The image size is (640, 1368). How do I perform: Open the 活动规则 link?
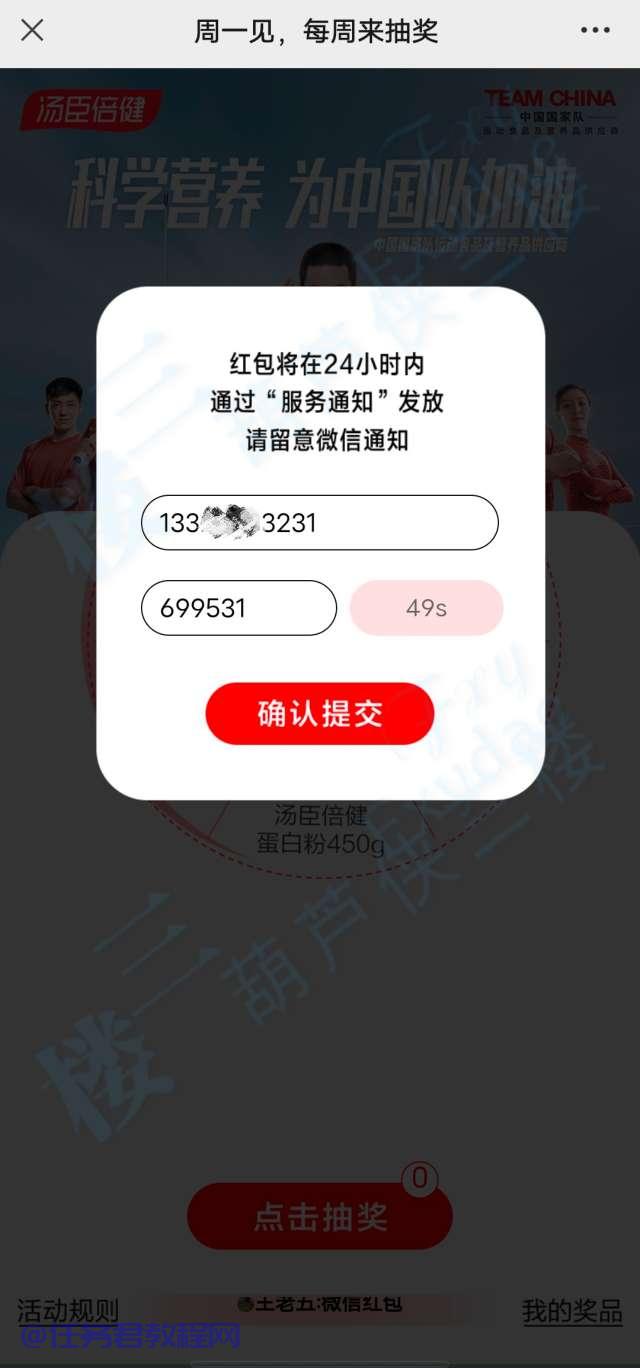click(68, 1311)
